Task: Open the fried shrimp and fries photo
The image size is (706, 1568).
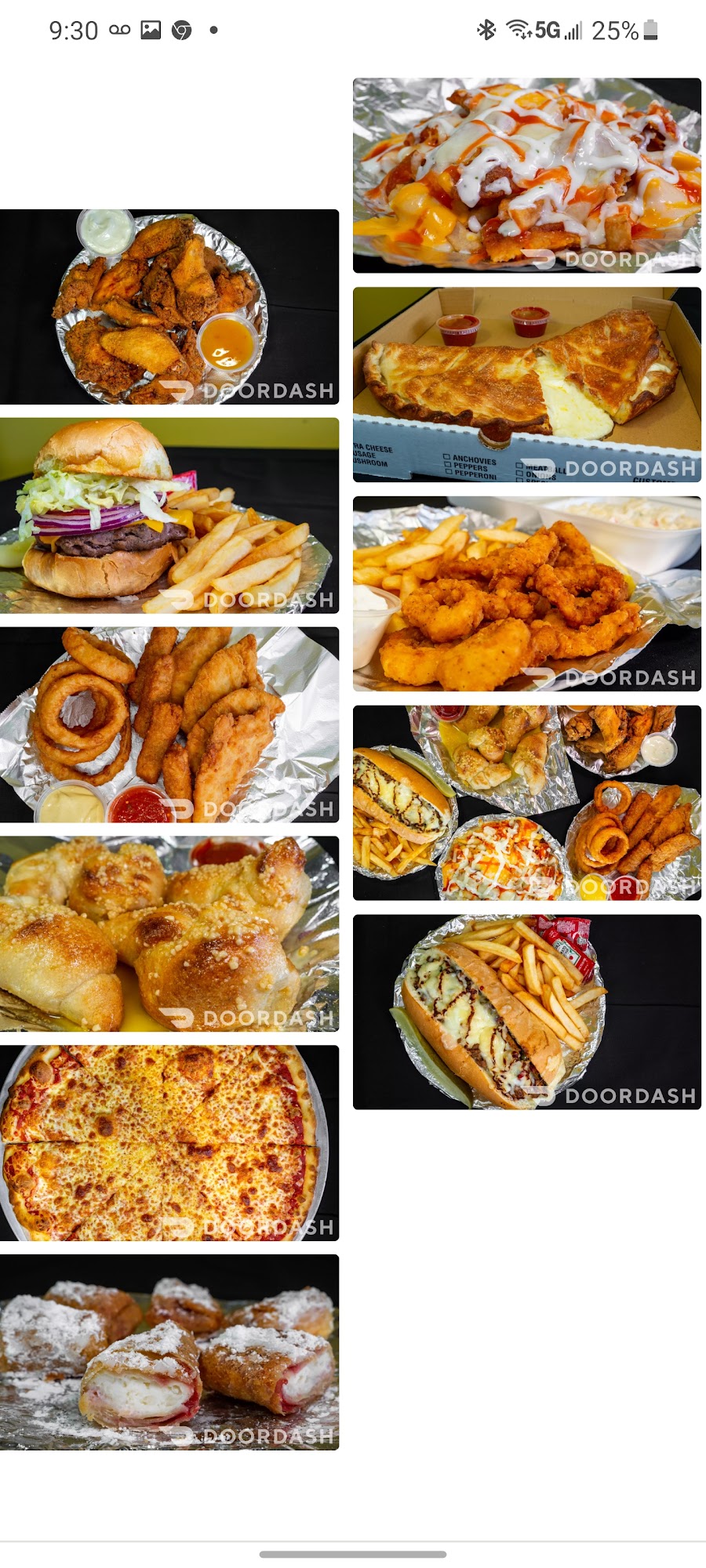Action: click(526, 593)
